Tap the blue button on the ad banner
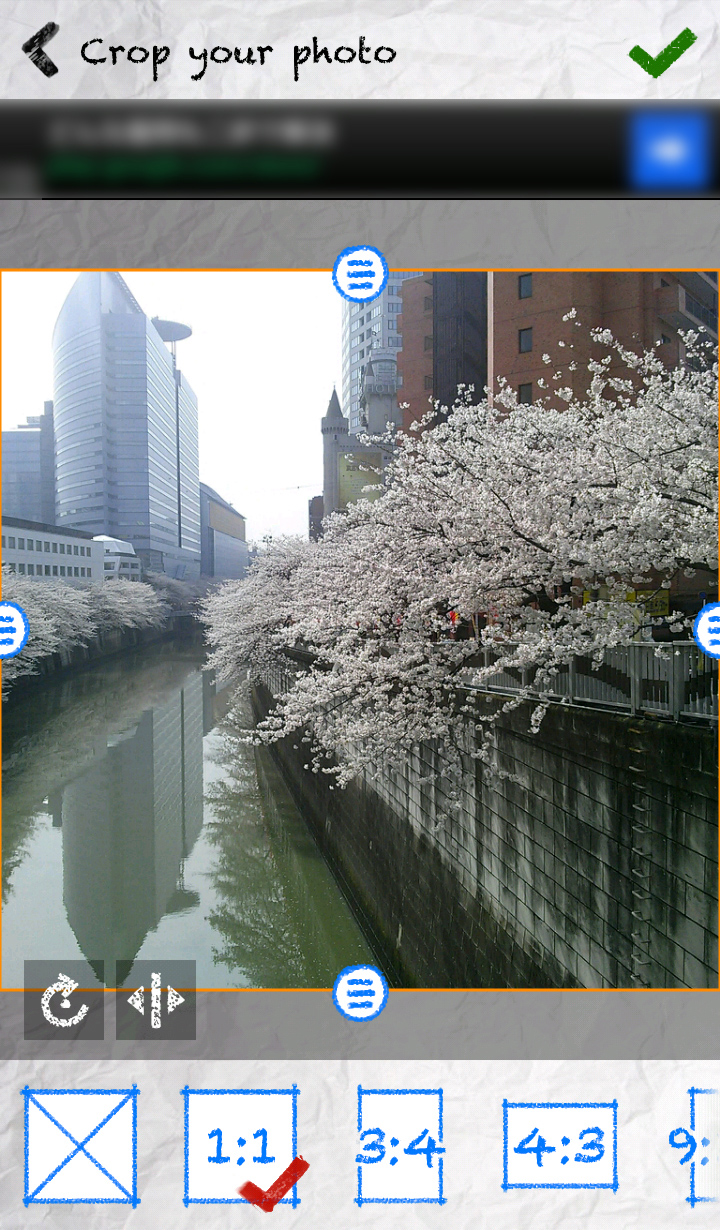The width and height of the screenshot is (720, 1230). click(x=669, y=150)
